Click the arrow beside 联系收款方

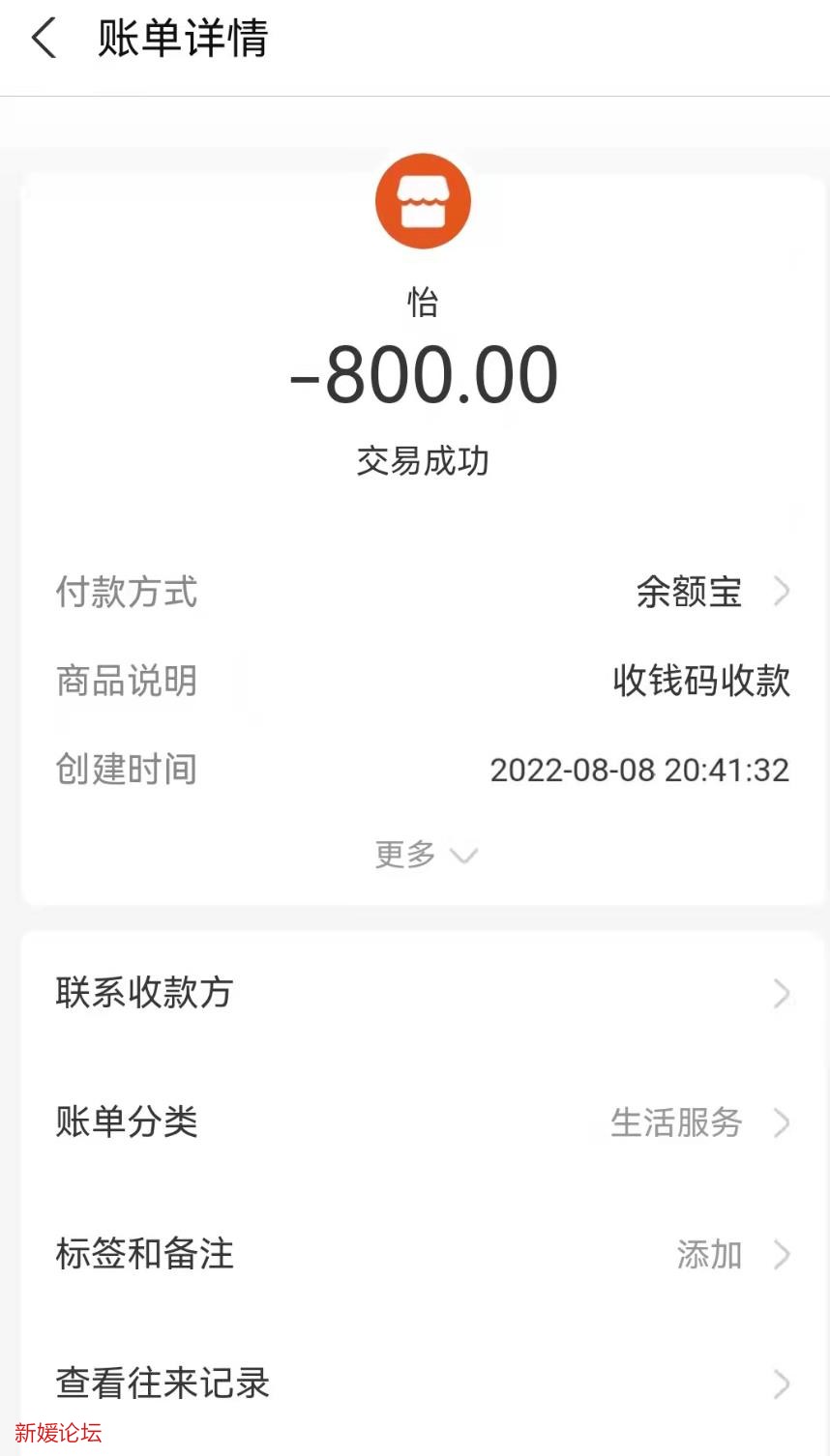click(x=782, y=993)
